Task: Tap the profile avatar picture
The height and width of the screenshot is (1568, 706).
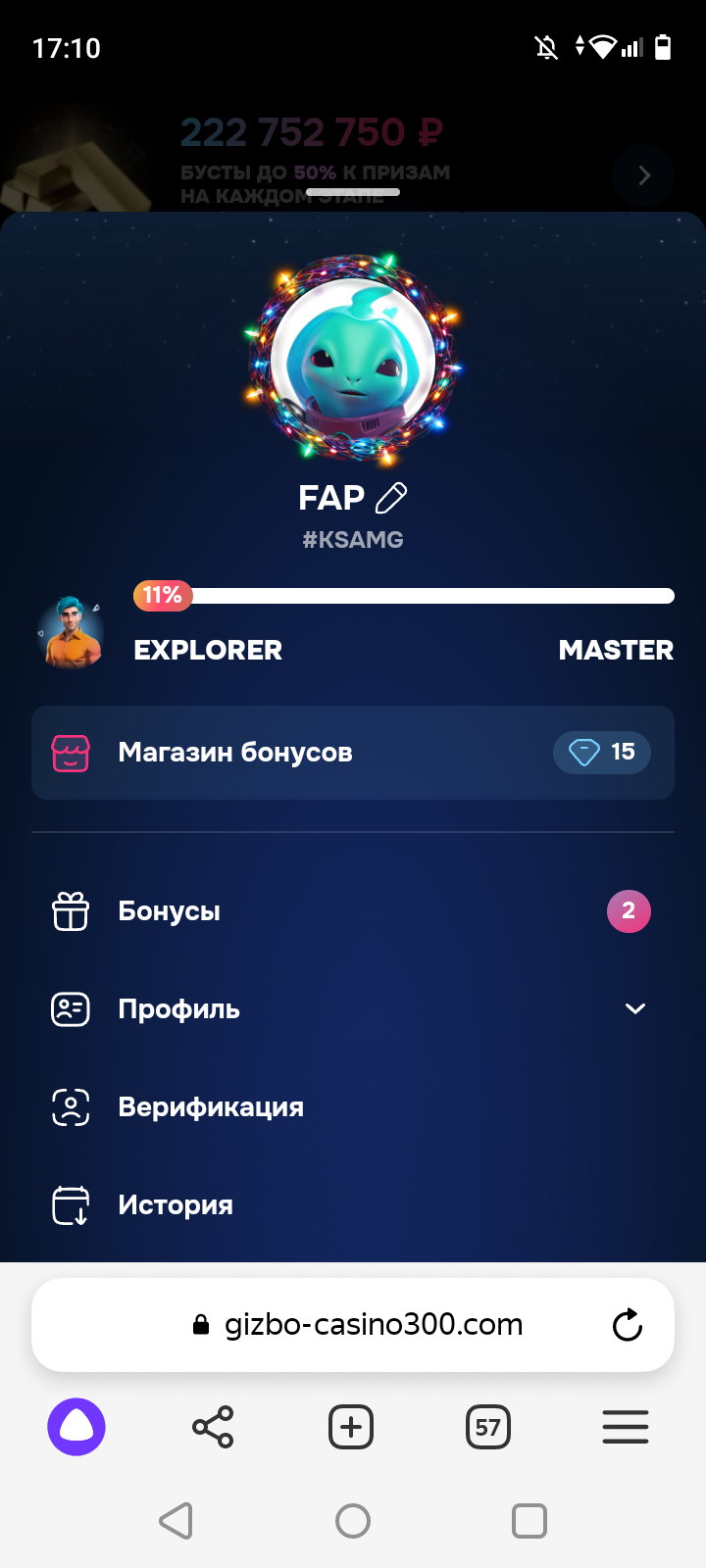Action: tap(353, 360)
